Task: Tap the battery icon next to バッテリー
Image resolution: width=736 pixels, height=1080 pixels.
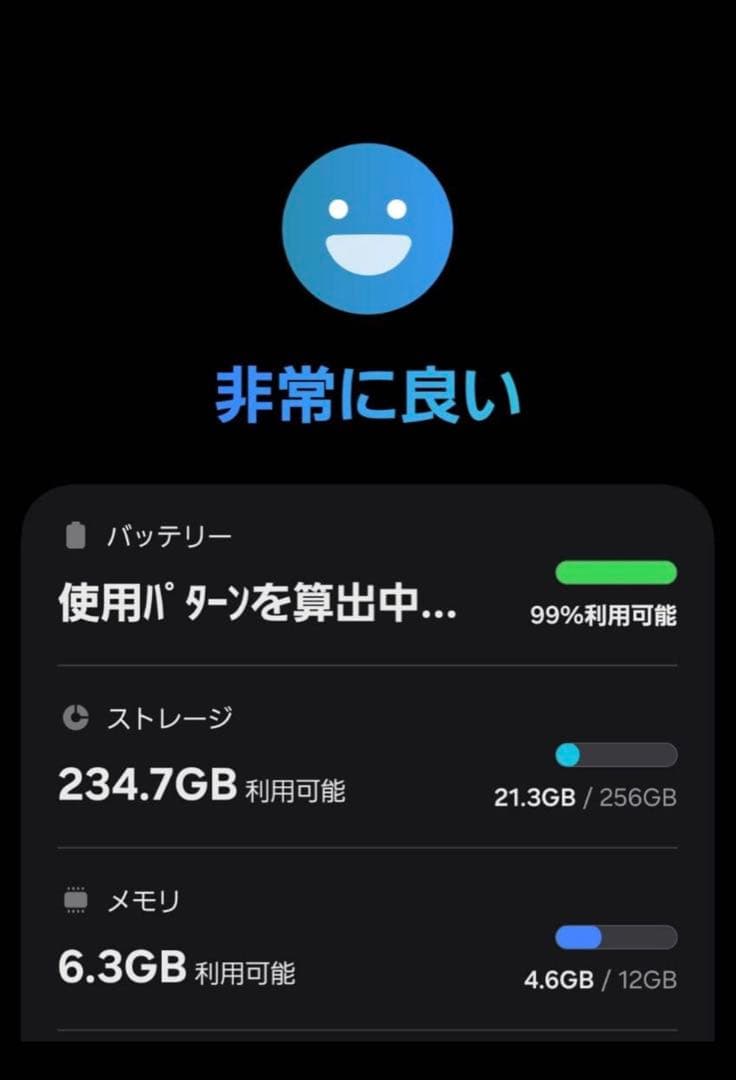Action: tap(72, 536)
